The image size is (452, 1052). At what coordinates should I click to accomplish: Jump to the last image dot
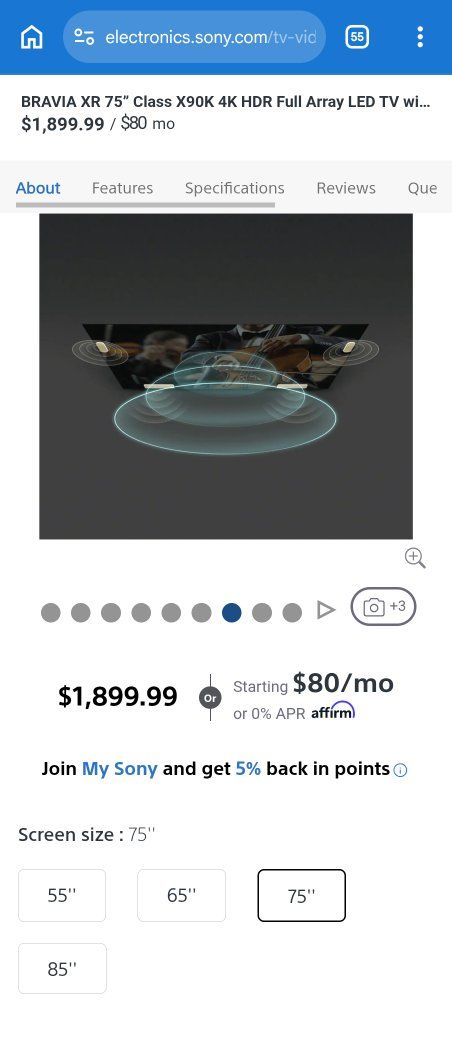[292, 612]
